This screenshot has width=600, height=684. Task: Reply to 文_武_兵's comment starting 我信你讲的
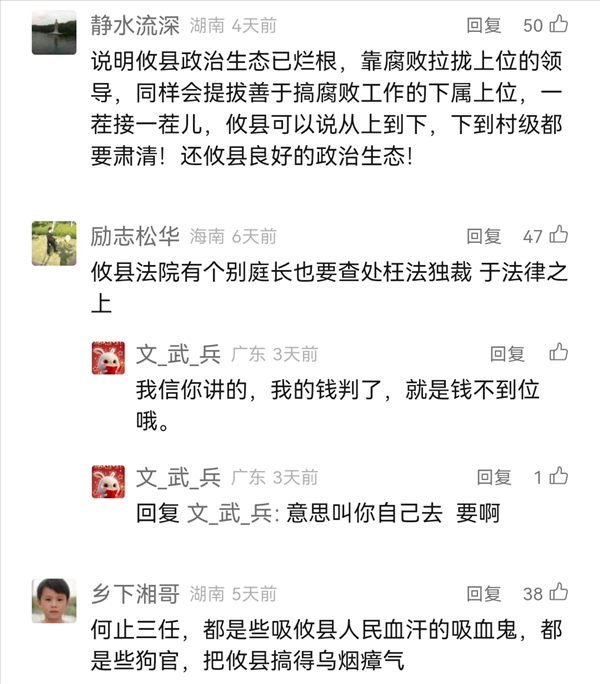[507, 354]
